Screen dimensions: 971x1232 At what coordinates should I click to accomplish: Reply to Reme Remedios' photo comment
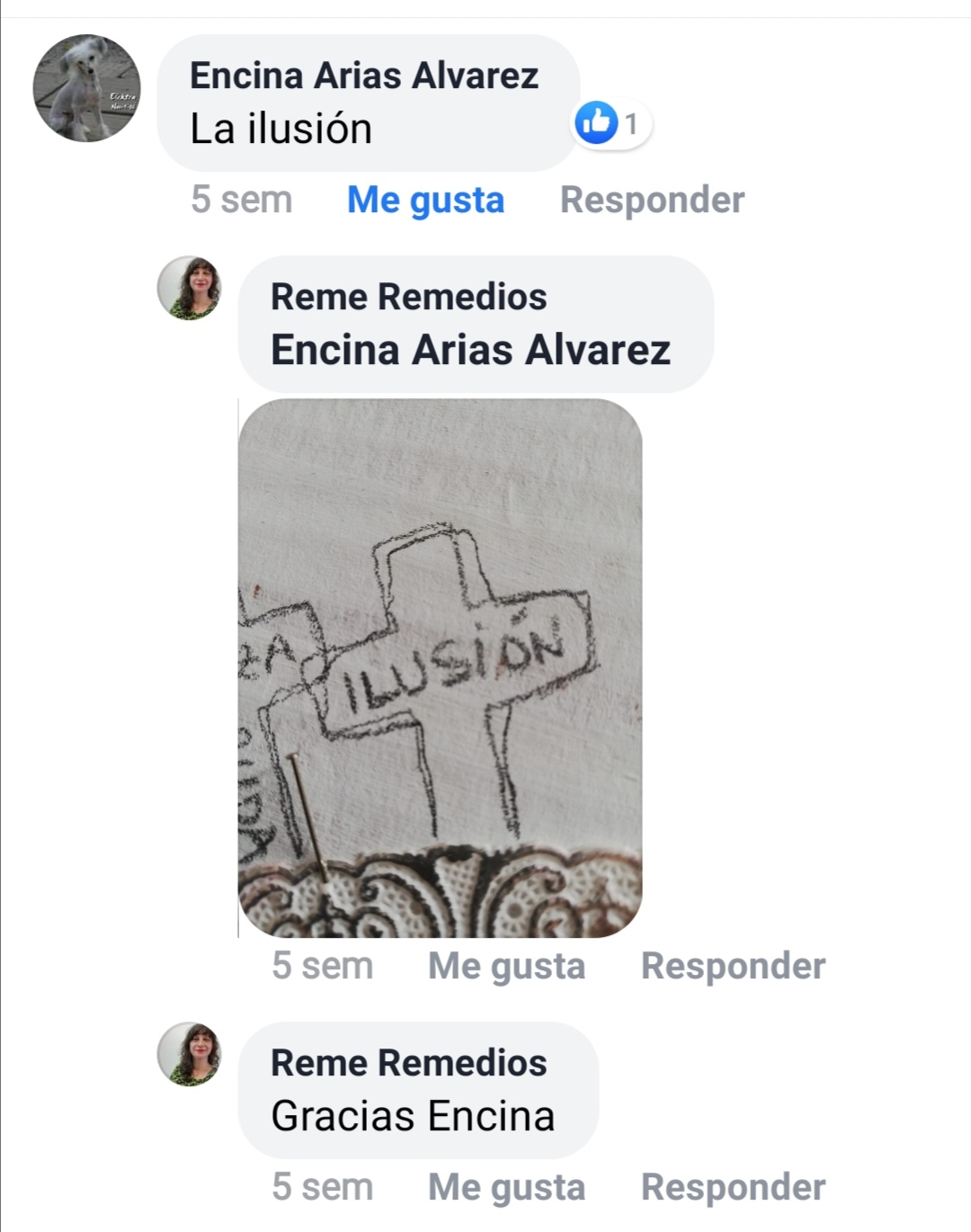[x=733, y=966]
